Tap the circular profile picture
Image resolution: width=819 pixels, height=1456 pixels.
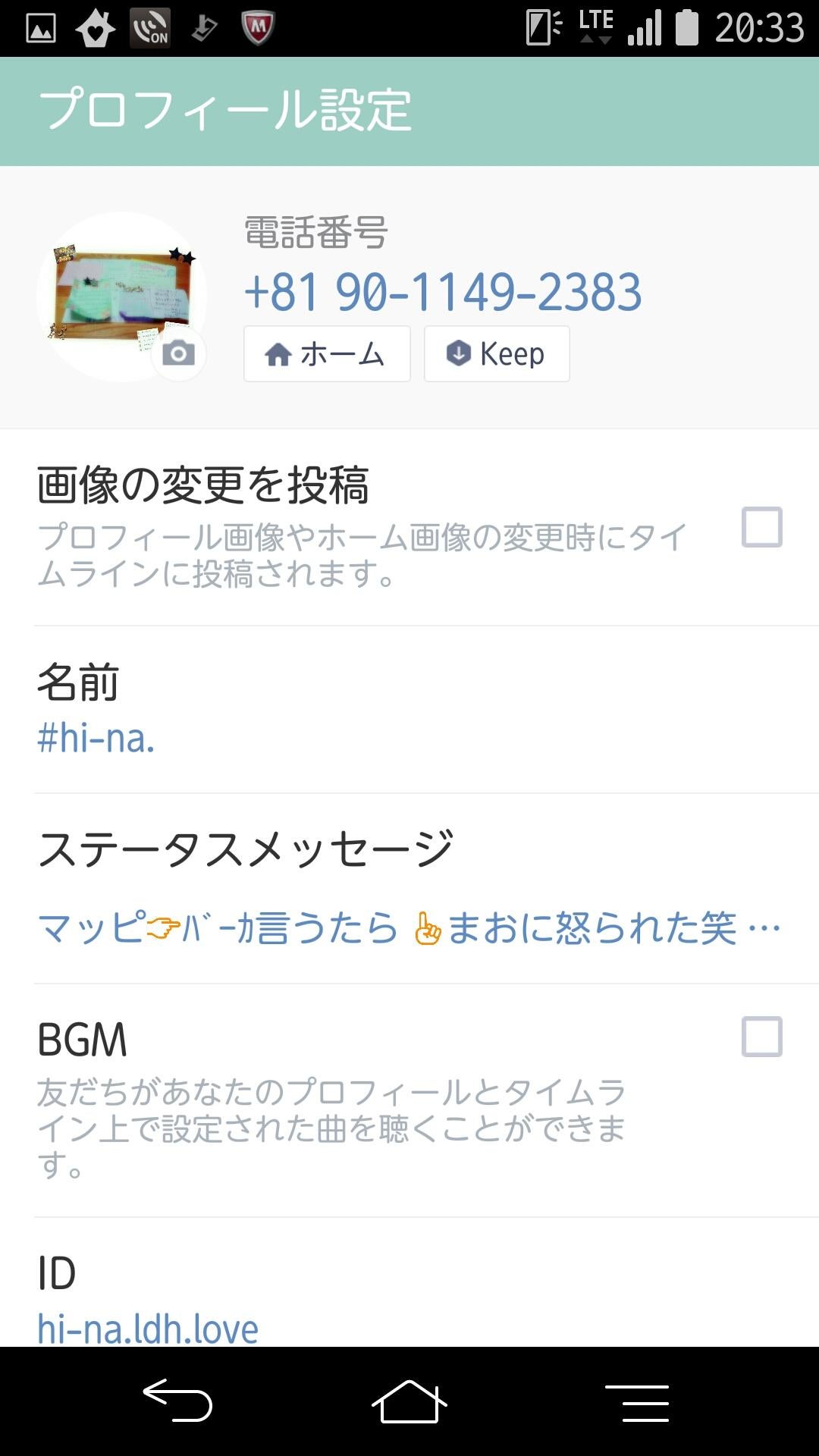tap(121, 294)
